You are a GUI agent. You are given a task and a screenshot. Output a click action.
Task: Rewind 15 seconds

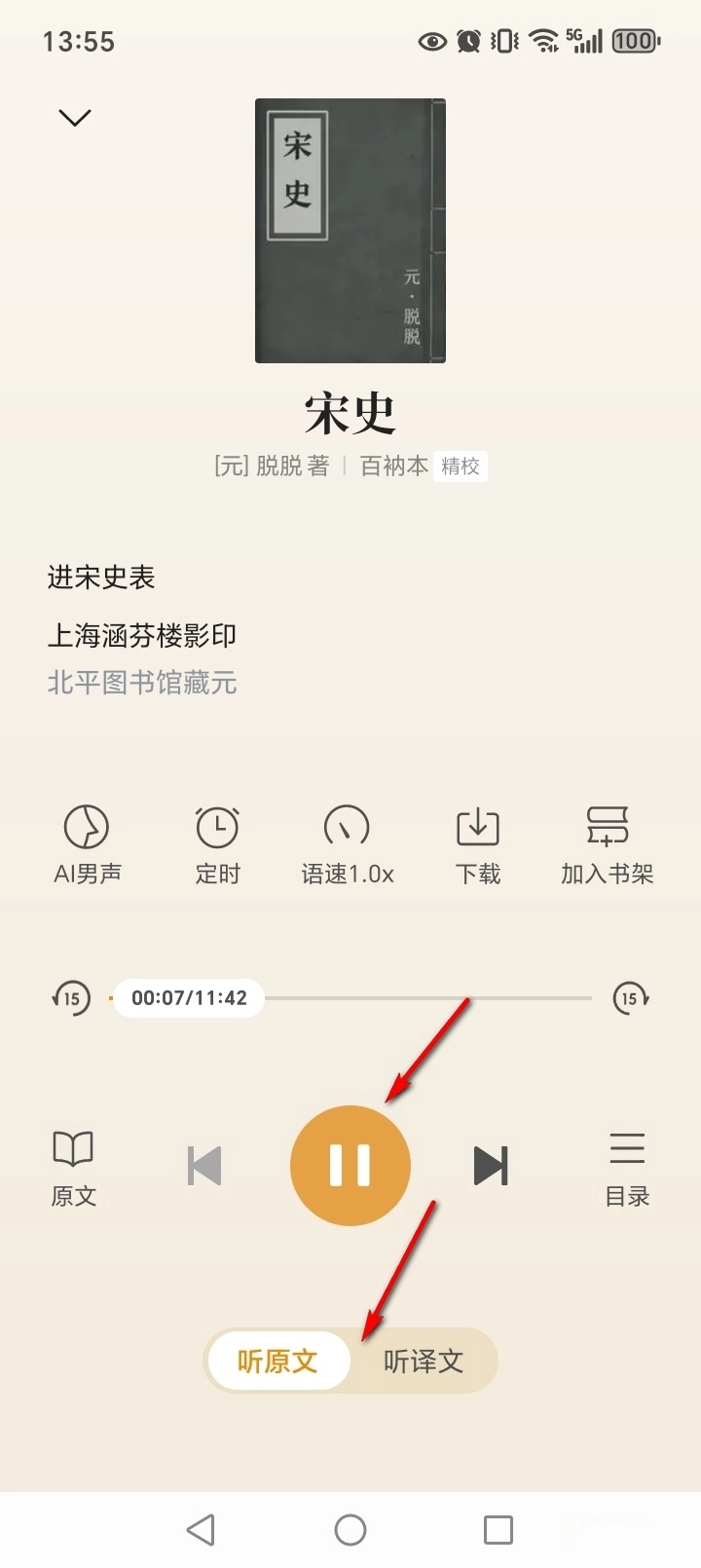71,998
